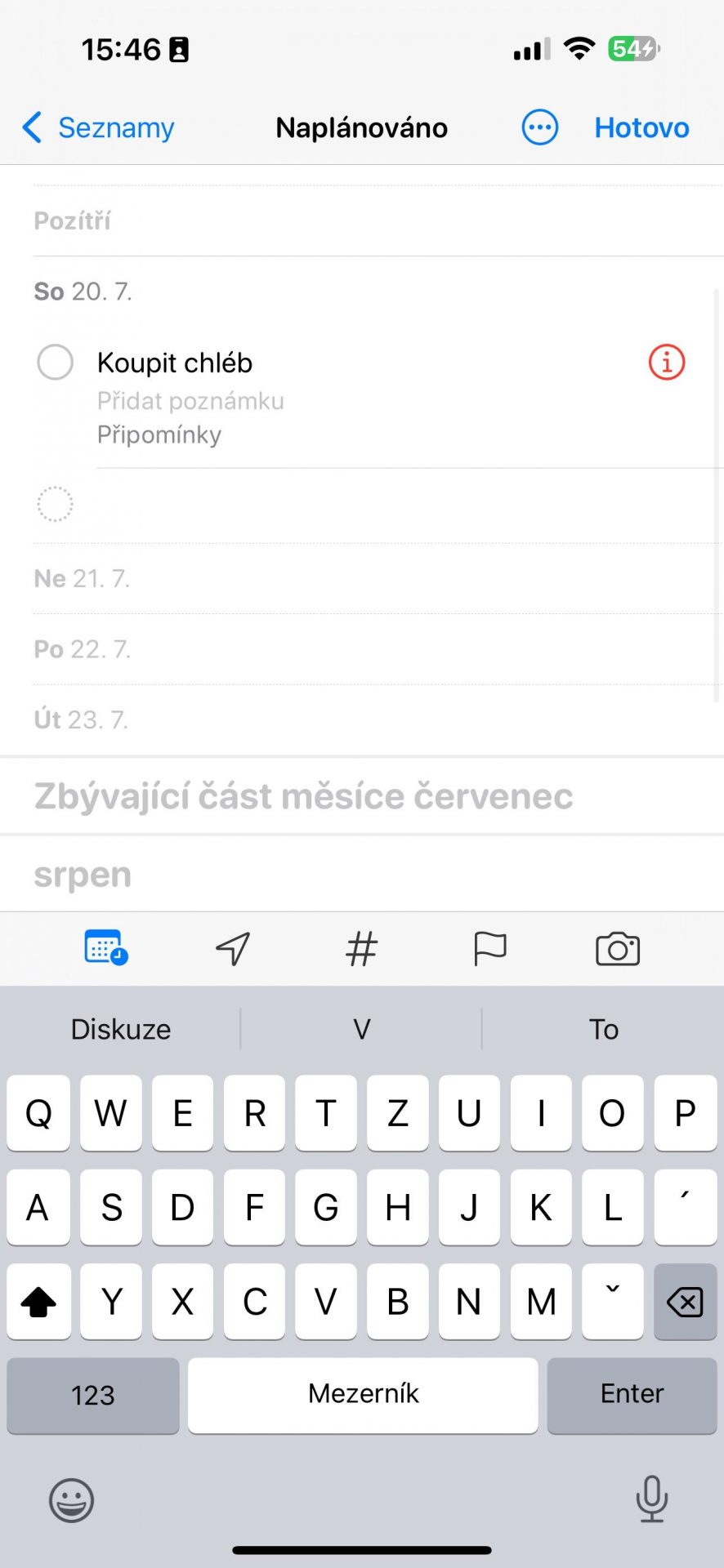Attach a photo with the camera icon
The height and width of the screenshot is (1568, 724).
(618, 949)
